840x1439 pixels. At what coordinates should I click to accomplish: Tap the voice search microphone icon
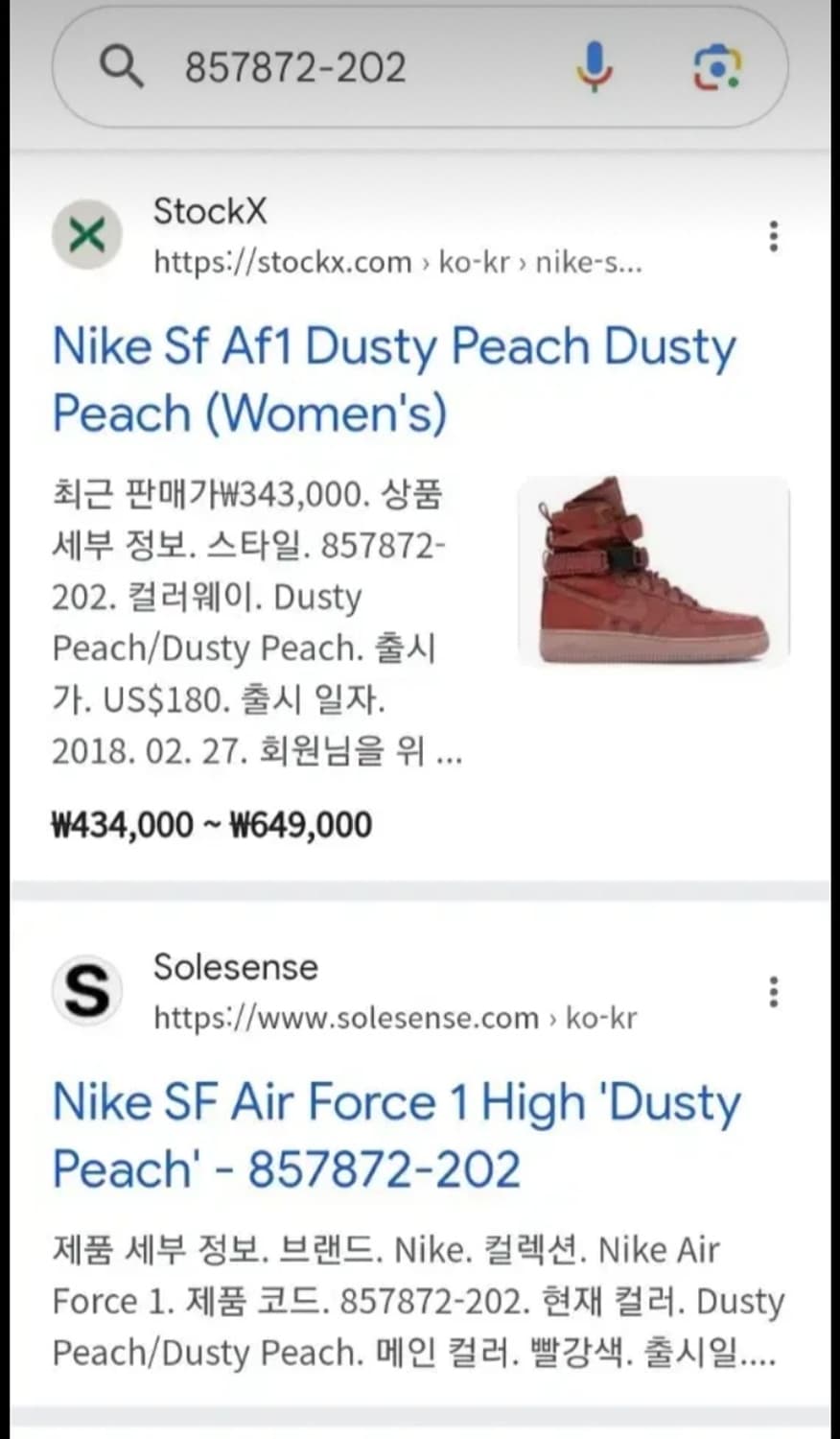coord(595,67)
